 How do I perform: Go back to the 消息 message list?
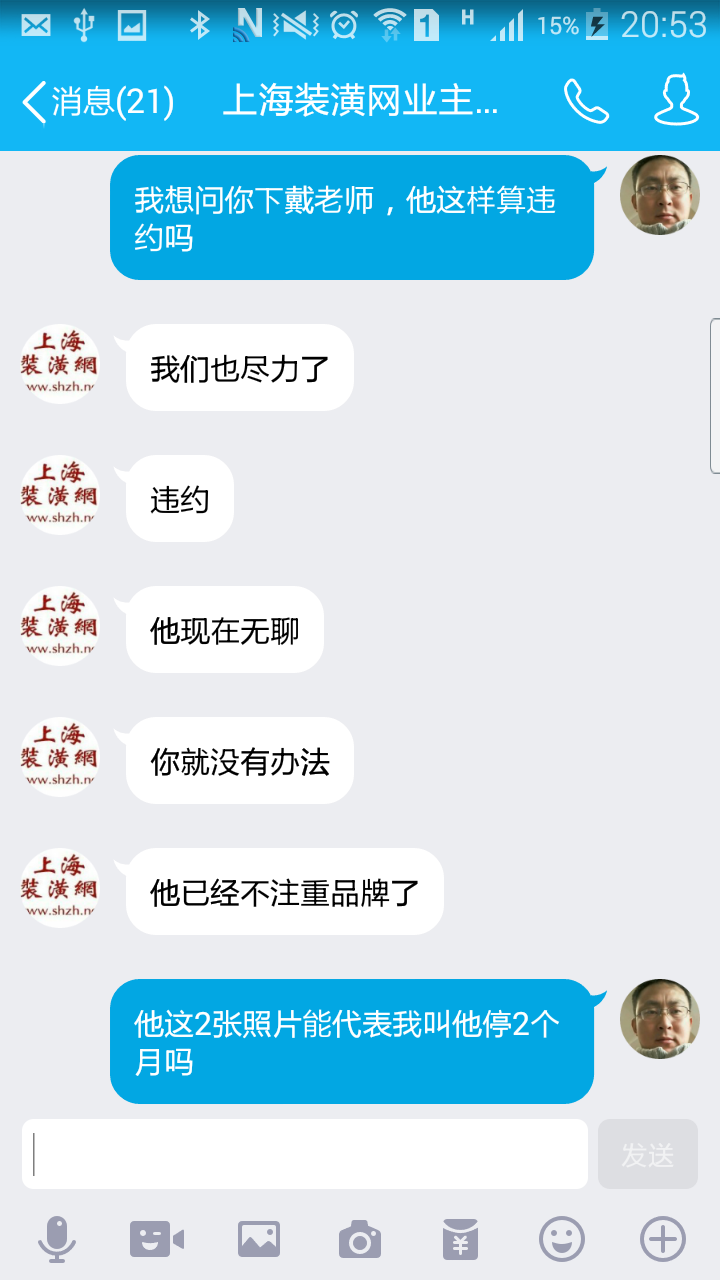(97, 102)
